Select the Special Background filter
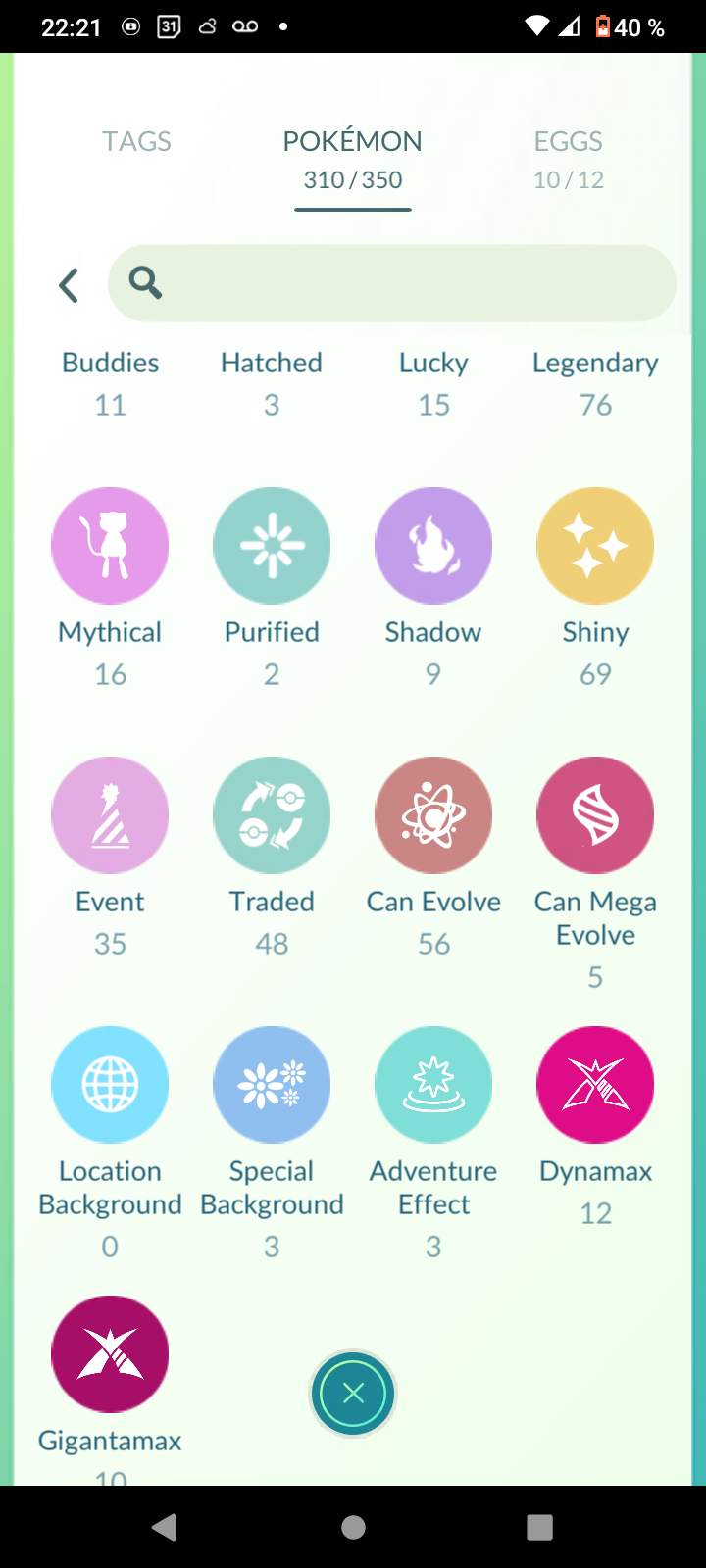Screen dimensions: 706x1568 tap(272, 1085)
